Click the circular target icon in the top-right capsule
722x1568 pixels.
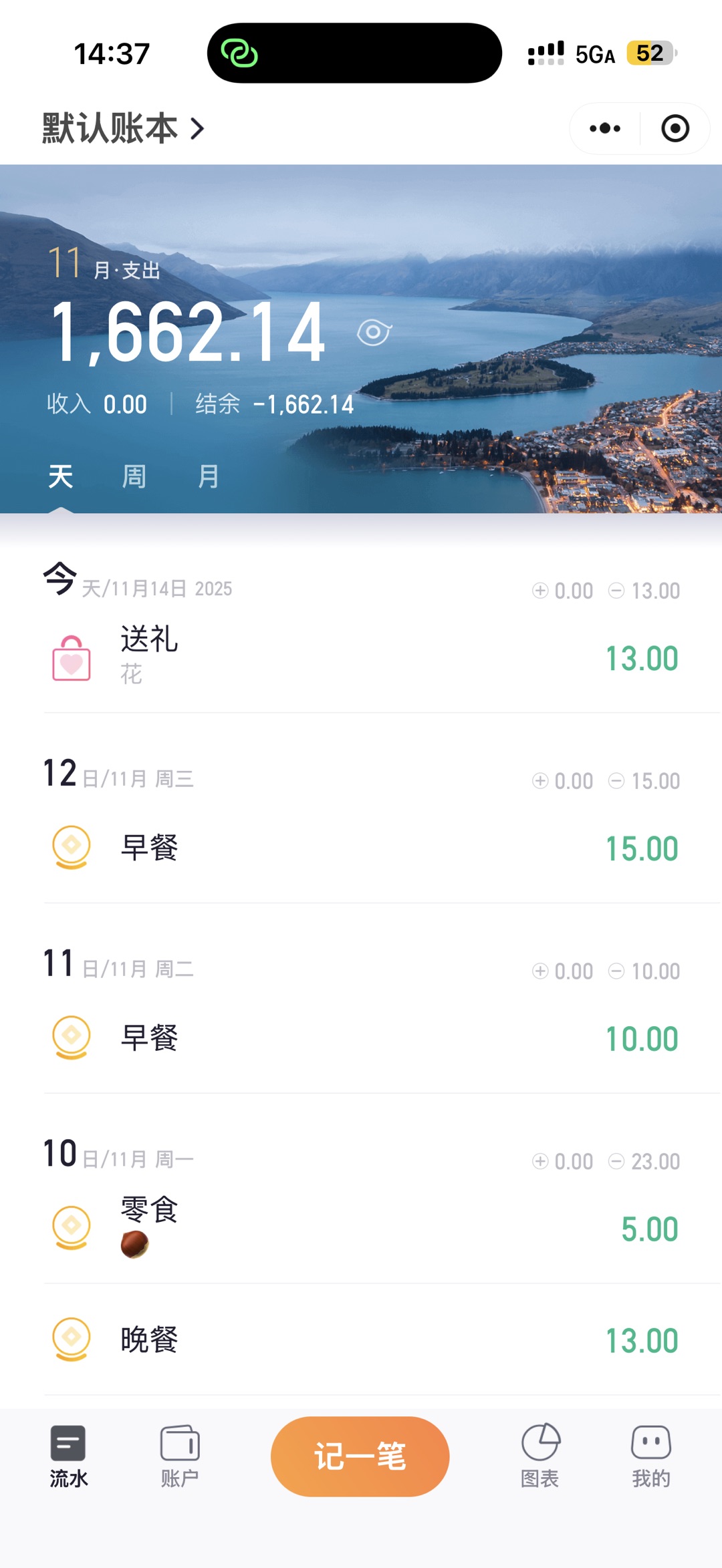pyautogui.click(x=675, y=128)
